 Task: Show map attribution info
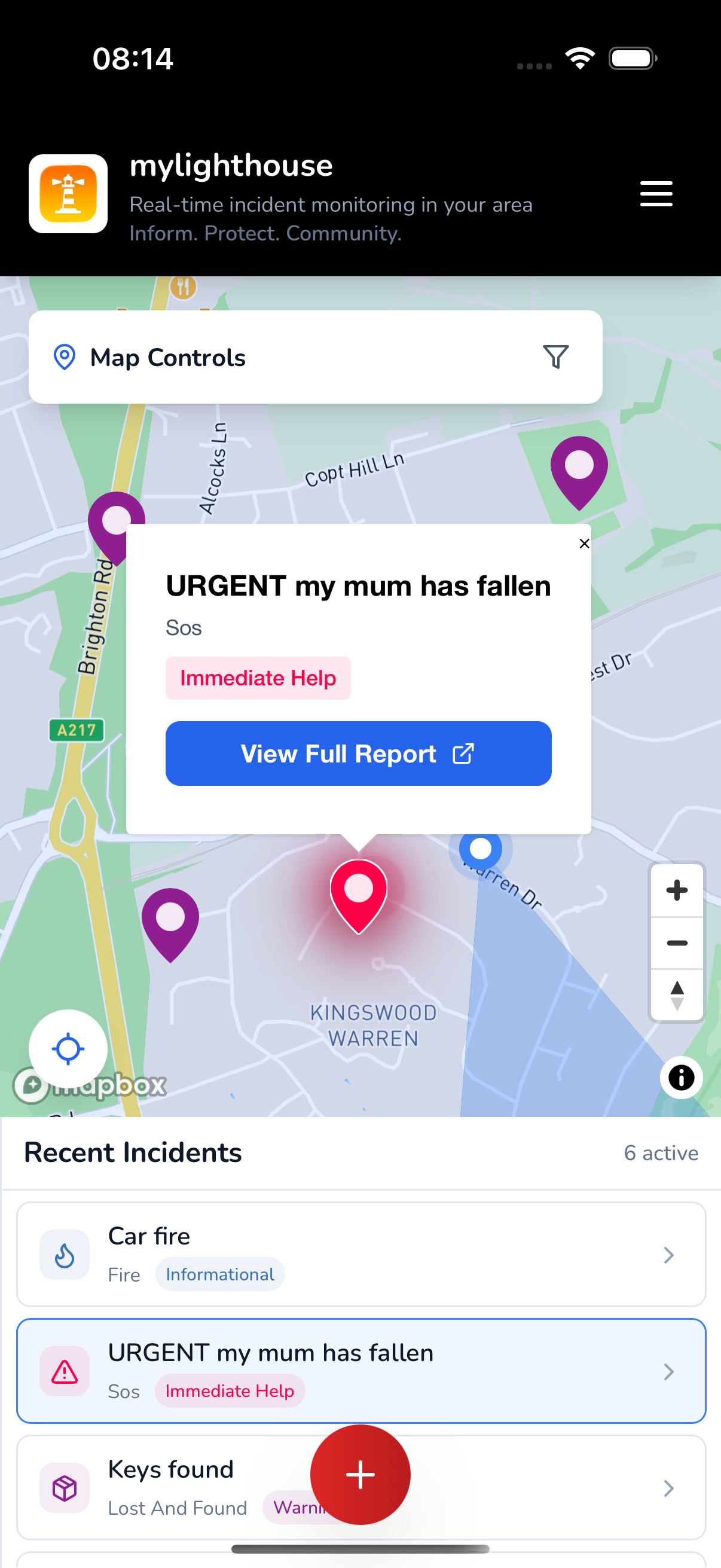coord(680,1078)
